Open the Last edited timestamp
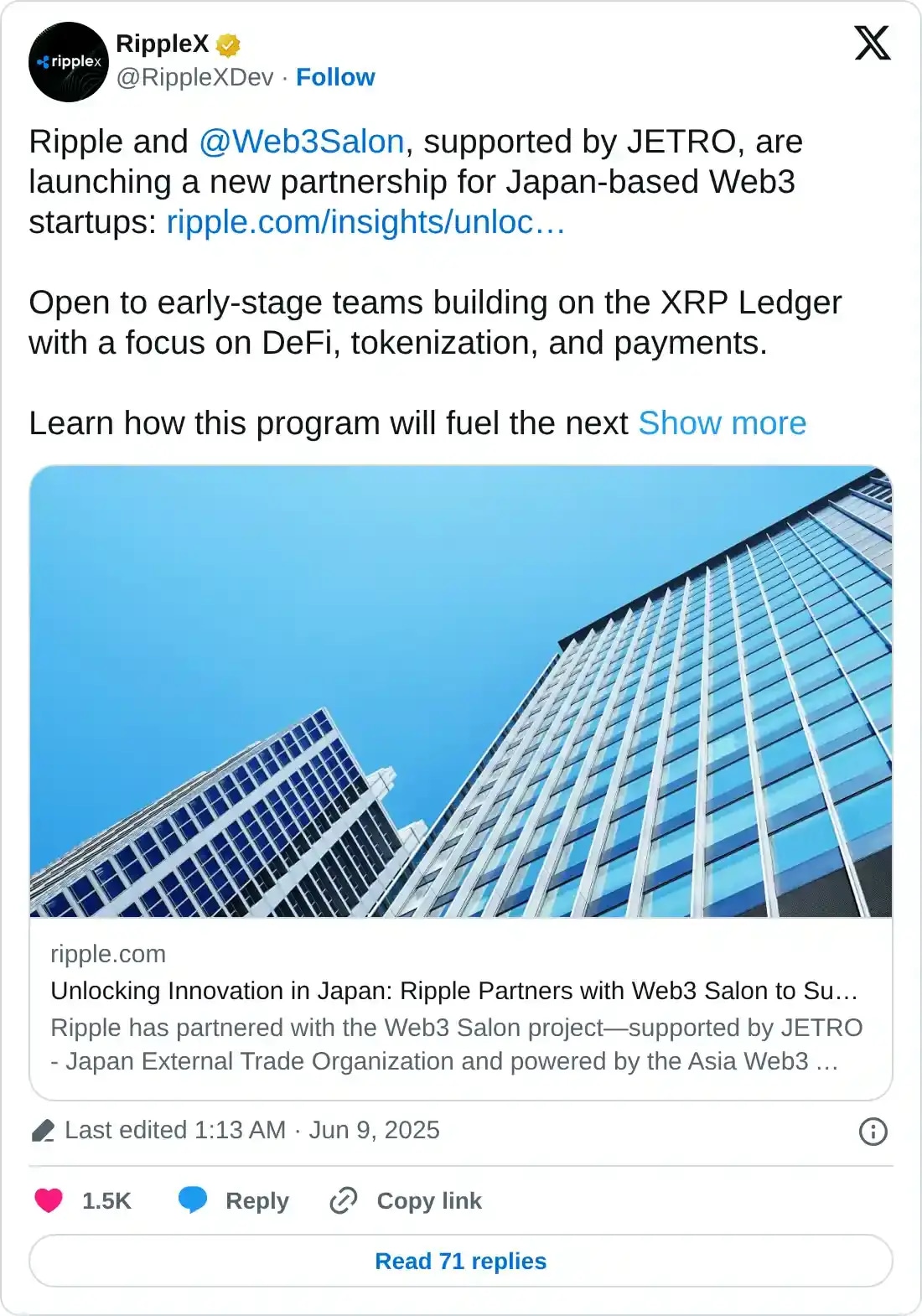Image resolution: width=922 pixels, height=1316 pixels. pyautogui.click(x=251, y=1130)
